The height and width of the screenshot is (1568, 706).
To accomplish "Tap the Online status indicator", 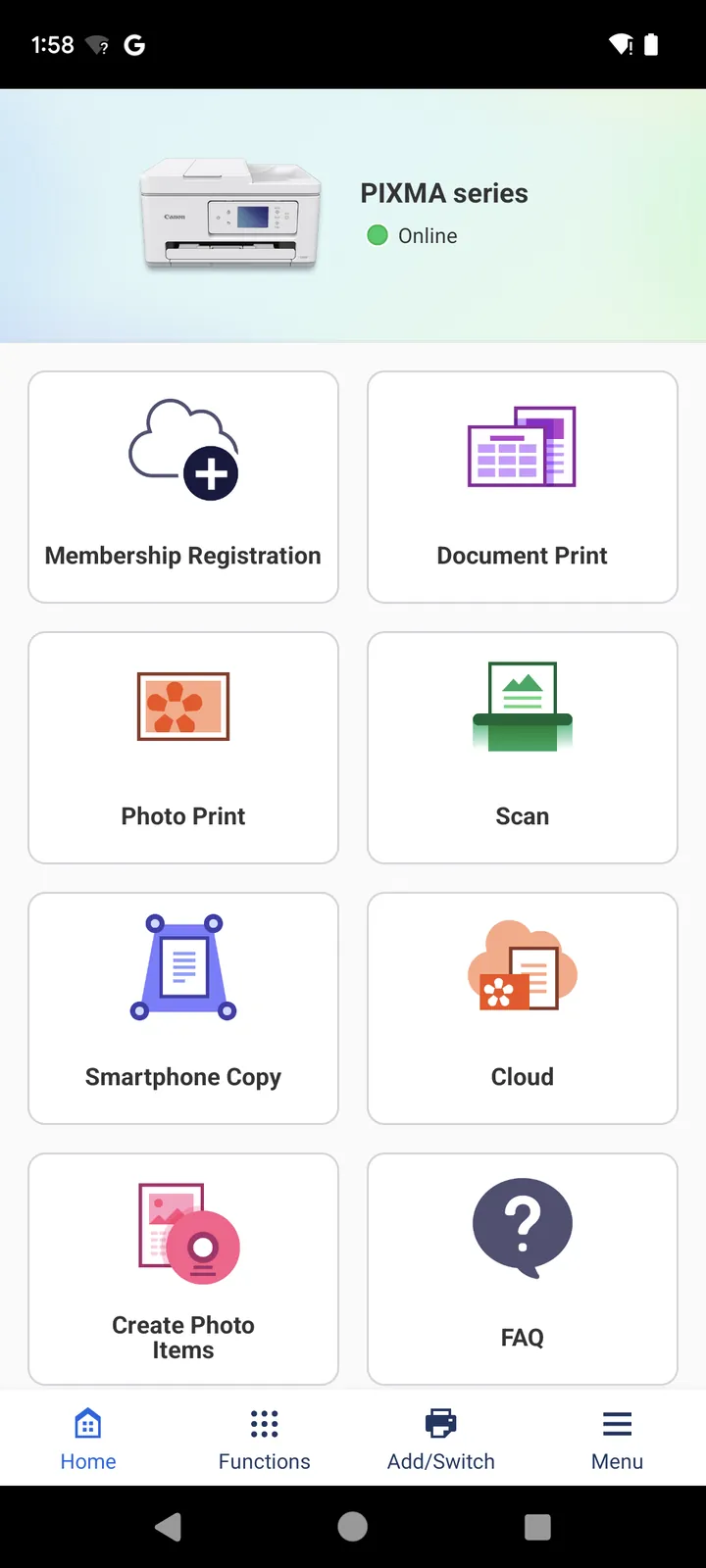I will tap(412, 235).
